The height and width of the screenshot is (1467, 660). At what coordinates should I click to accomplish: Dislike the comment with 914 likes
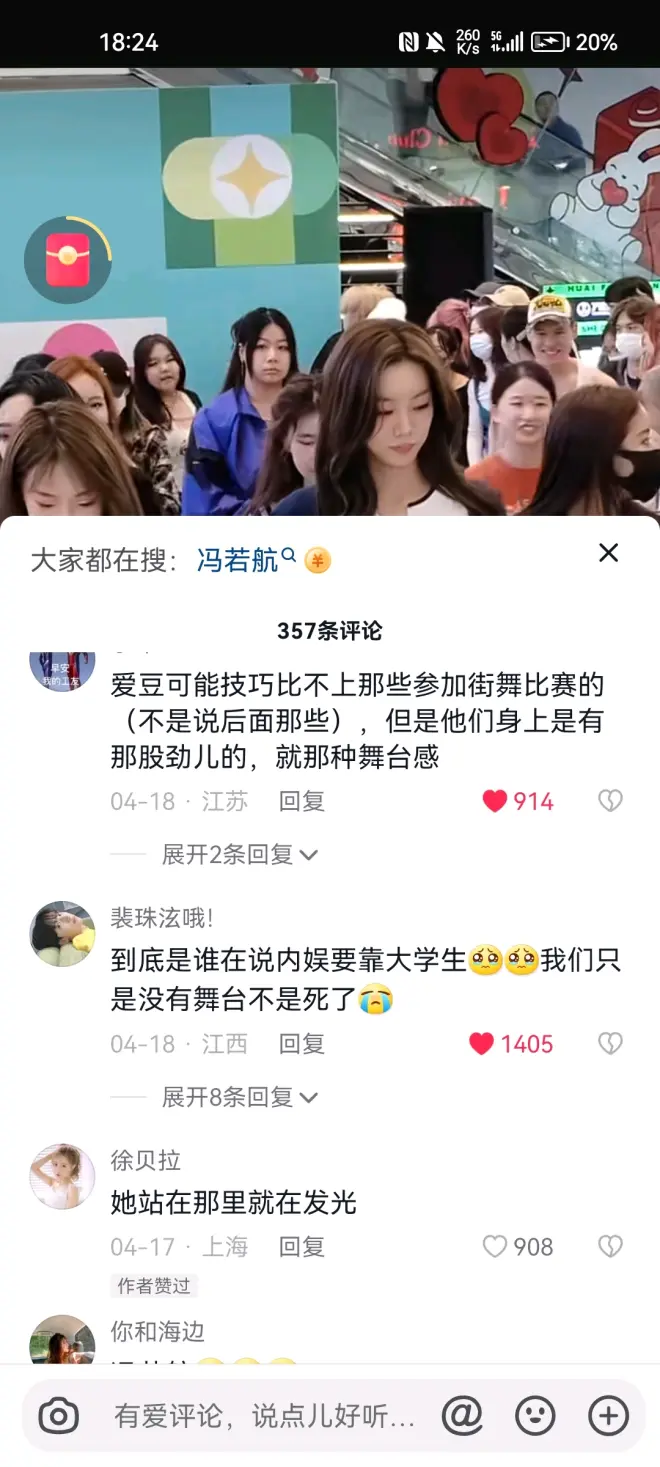(x=610, y=801)
